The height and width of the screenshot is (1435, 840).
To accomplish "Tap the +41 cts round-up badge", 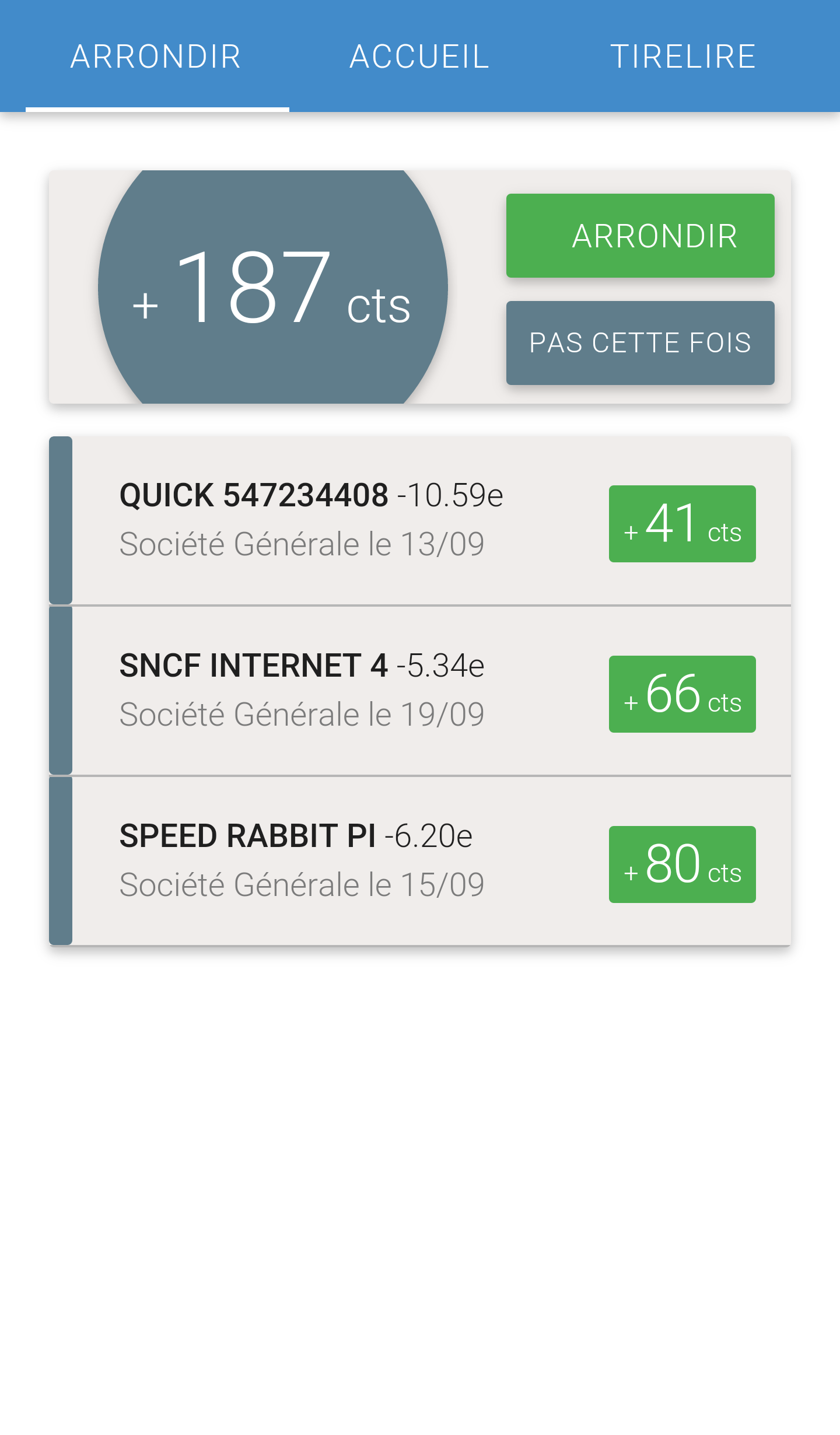I will pyautogui.click(x=682, y=524).
